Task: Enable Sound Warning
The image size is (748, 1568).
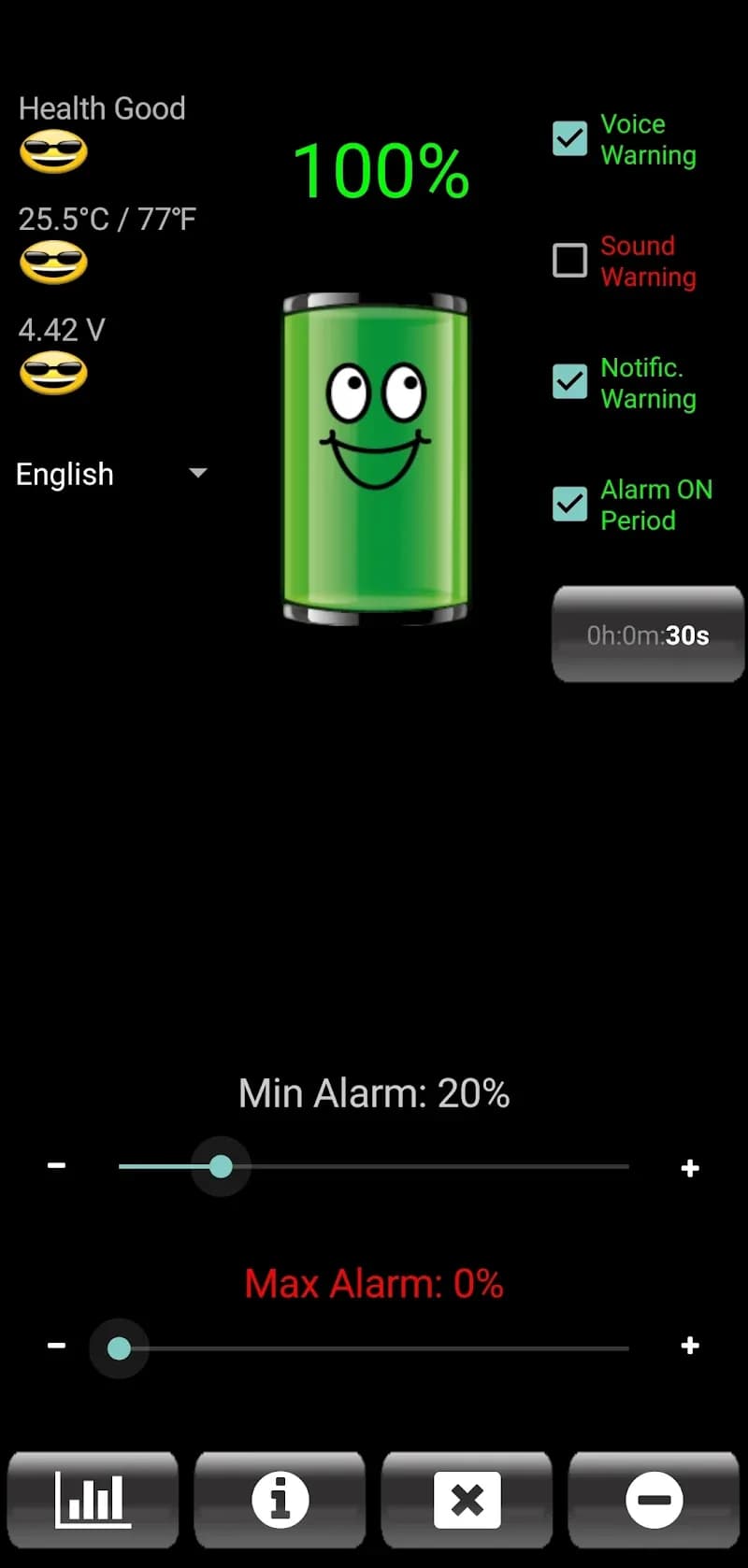Action: 569,261
